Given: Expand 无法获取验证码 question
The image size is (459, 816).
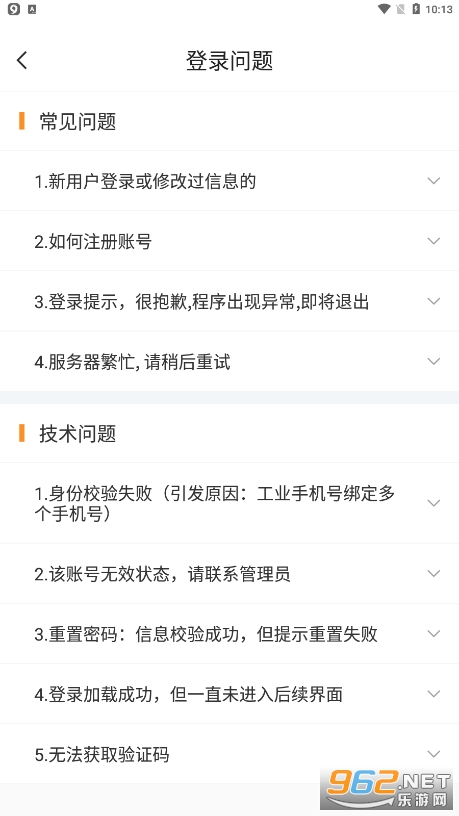Looking at the screenshot, I should click(230, 754).
